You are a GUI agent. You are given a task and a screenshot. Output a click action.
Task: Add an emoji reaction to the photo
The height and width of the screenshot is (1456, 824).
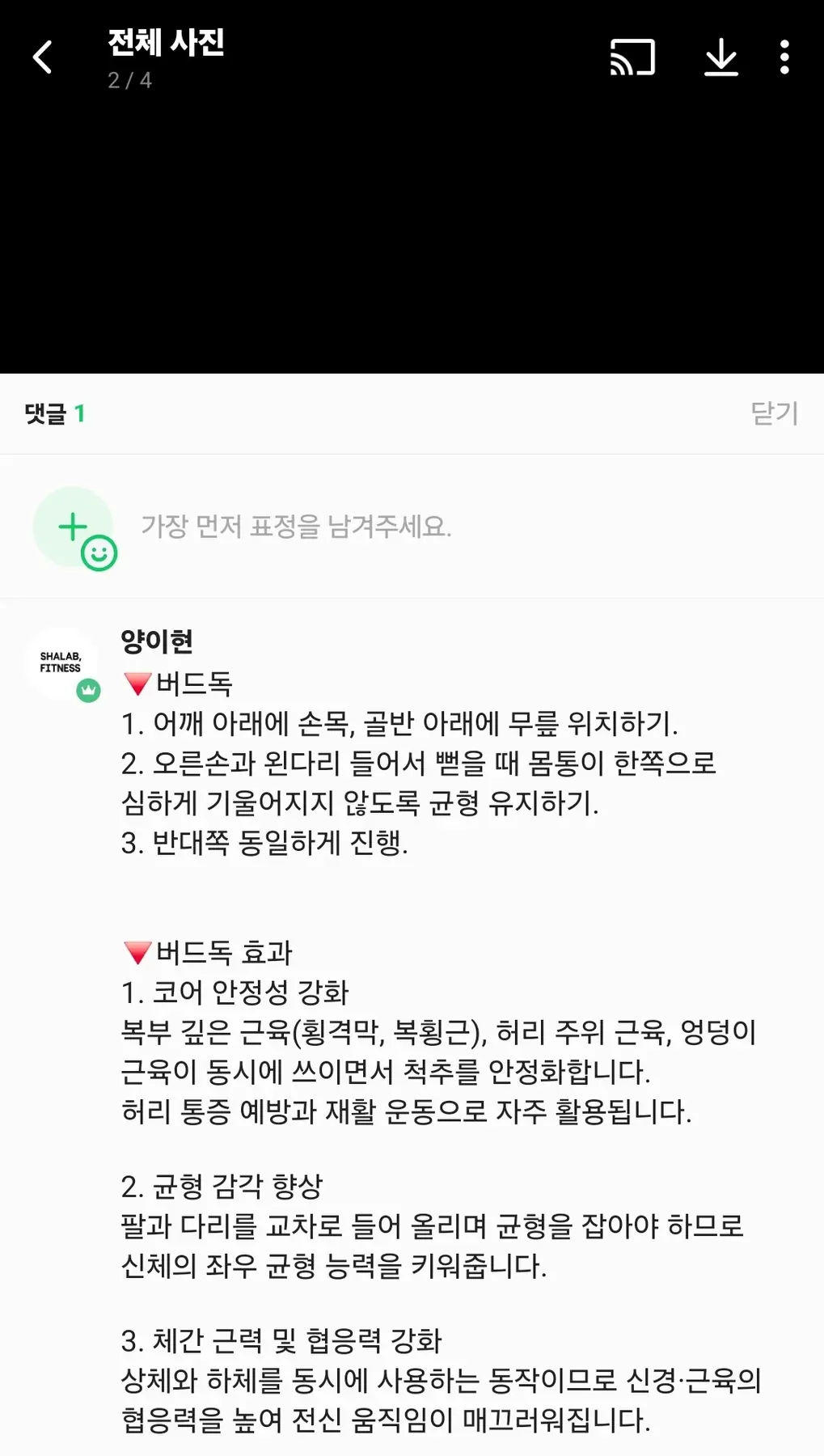click(75, 528)
